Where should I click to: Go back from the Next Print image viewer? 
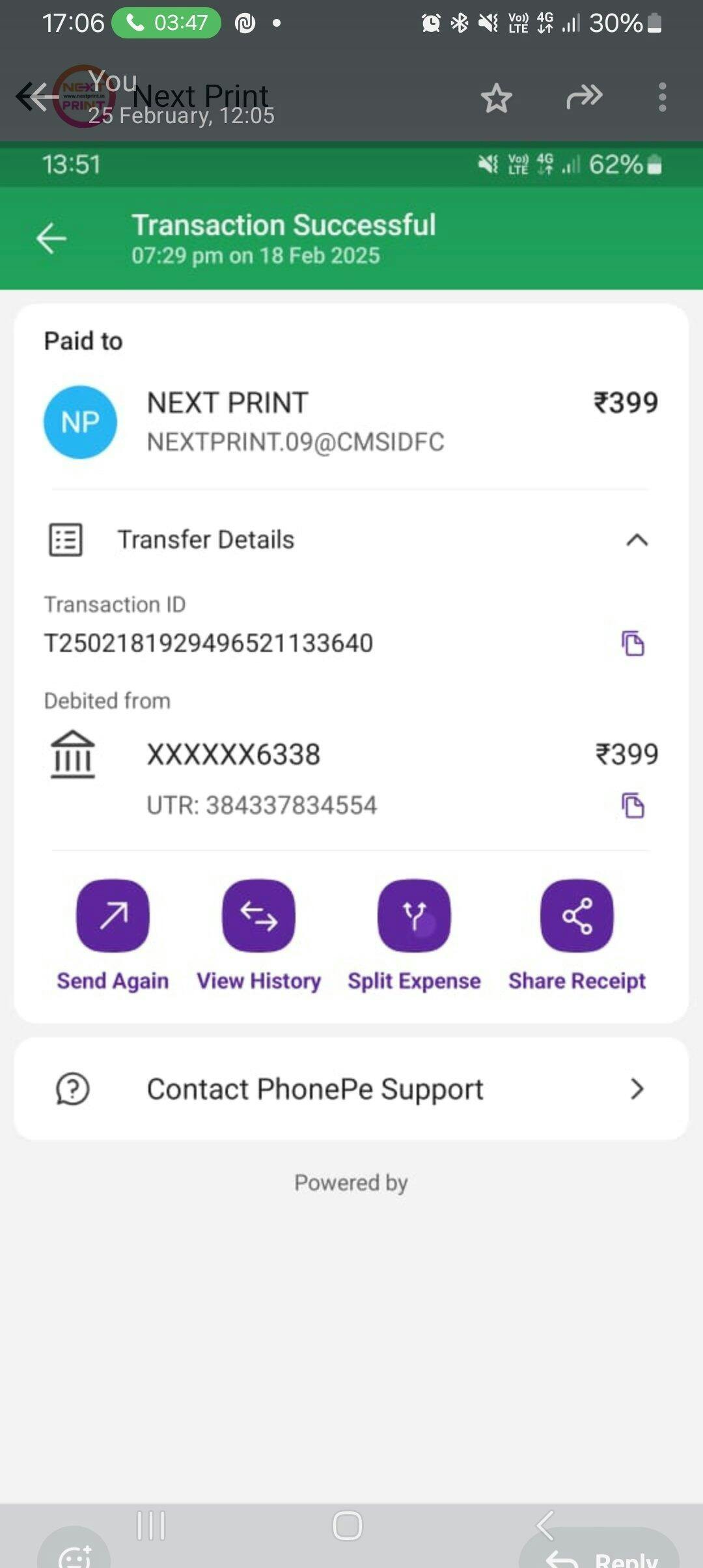pyautogui.click(x=31, y=97)
